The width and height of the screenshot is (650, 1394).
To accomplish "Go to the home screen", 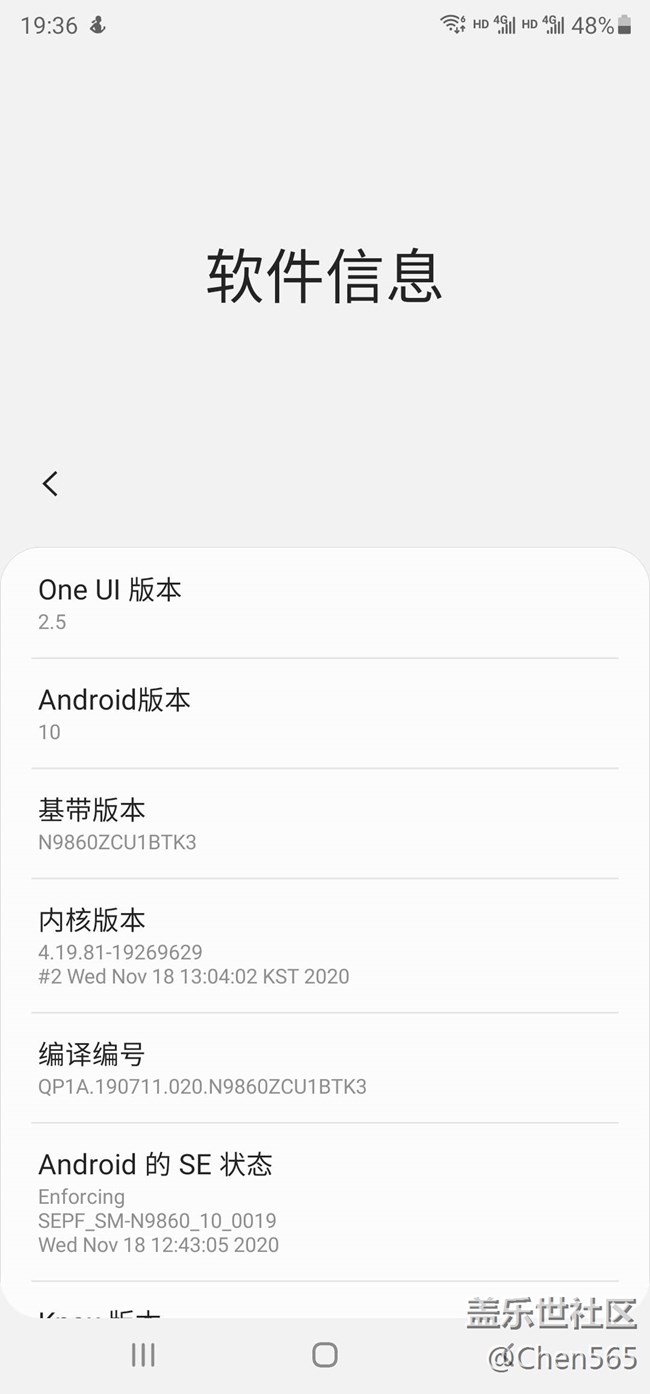I will (325, 1355).
